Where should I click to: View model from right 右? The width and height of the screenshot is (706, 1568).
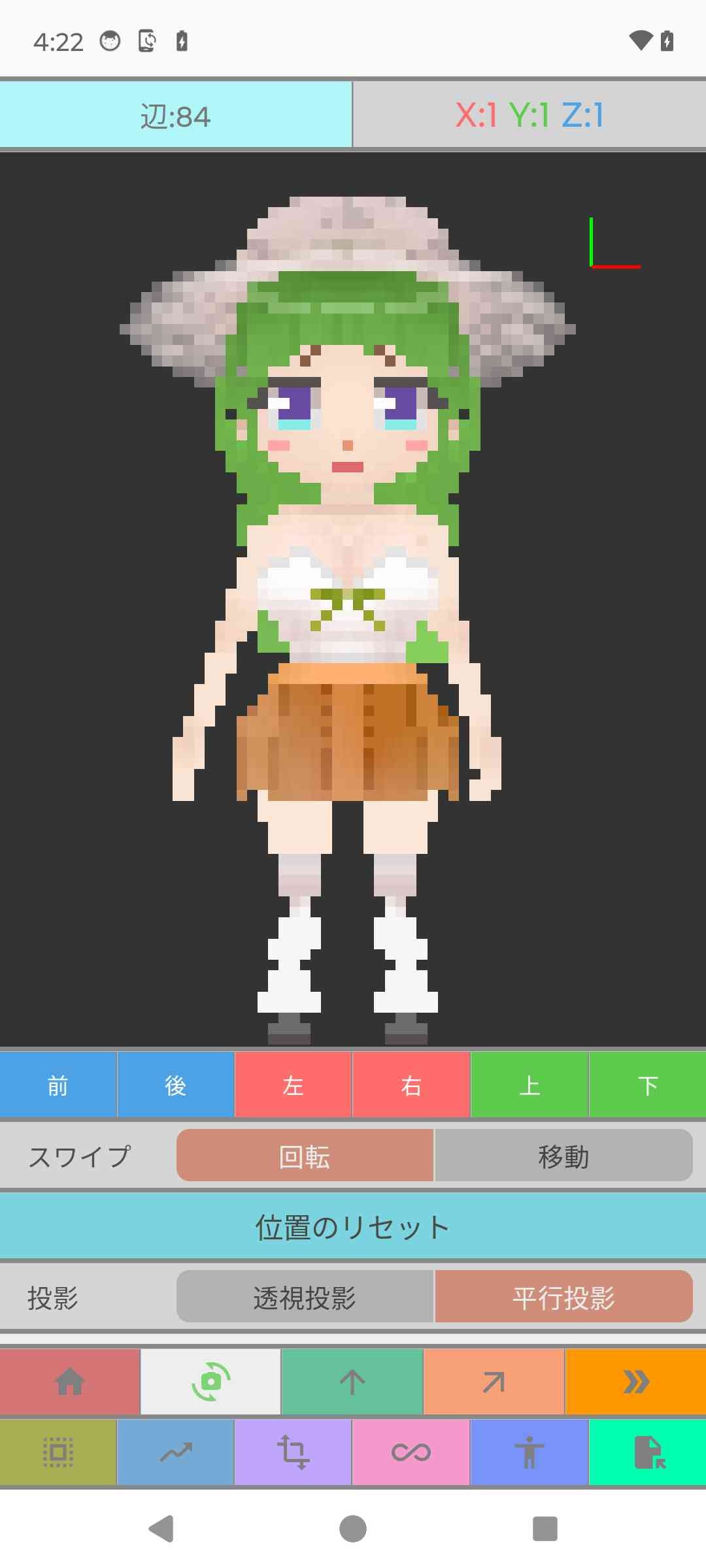click(x=411, y=1085)
